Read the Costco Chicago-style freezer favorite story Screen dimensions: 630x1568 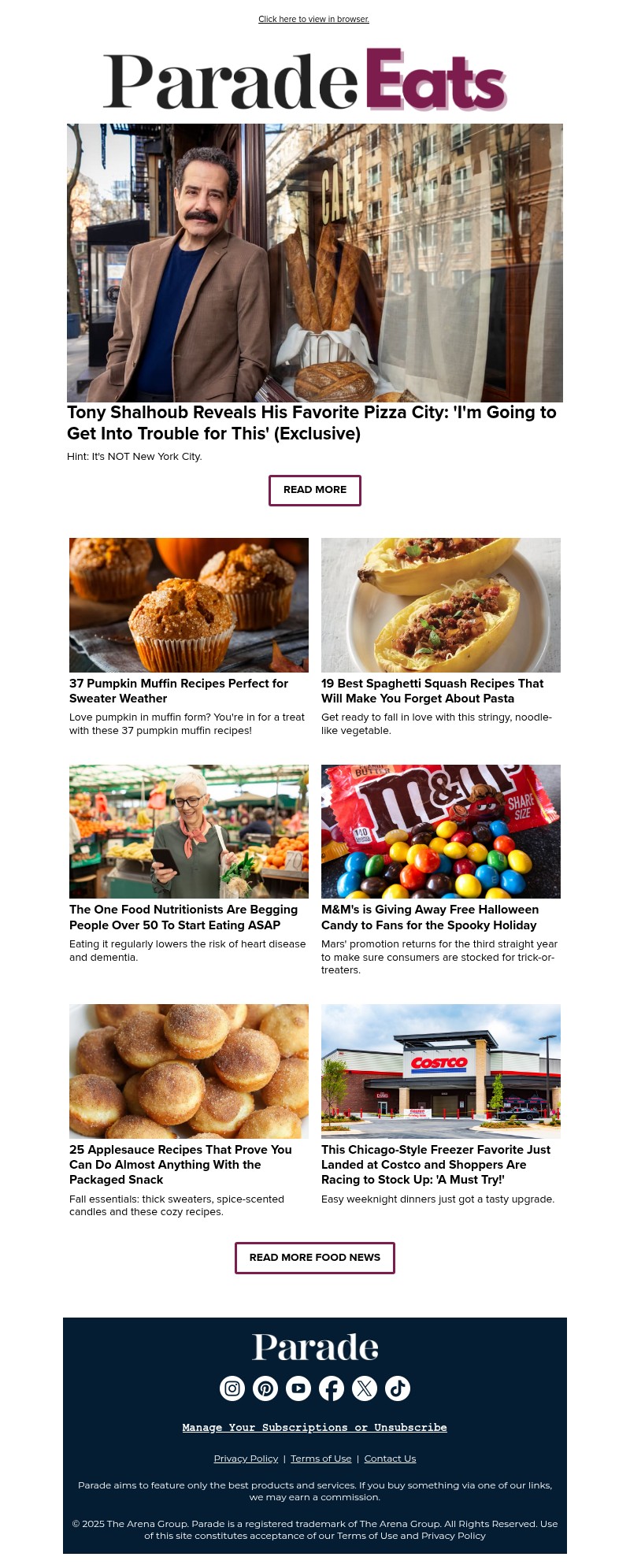pyautogui.click(x=435, y=1164)
